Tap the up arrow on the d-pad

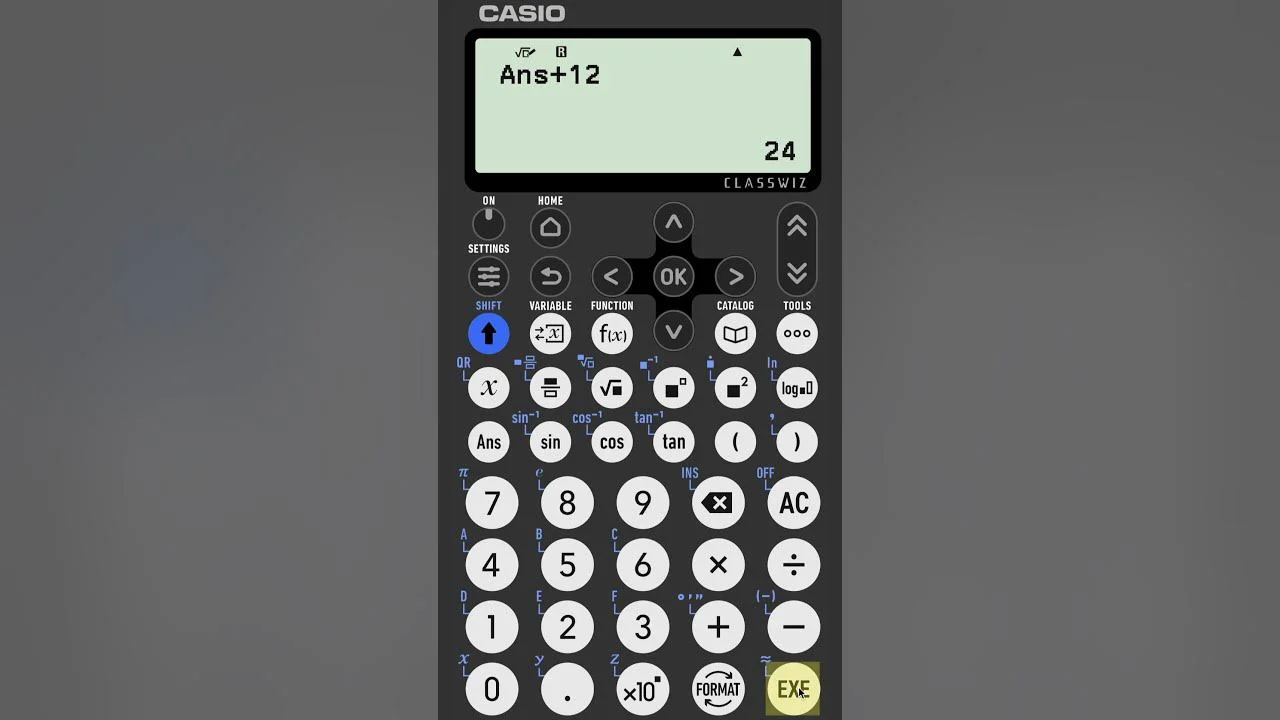tap(673, 223)
